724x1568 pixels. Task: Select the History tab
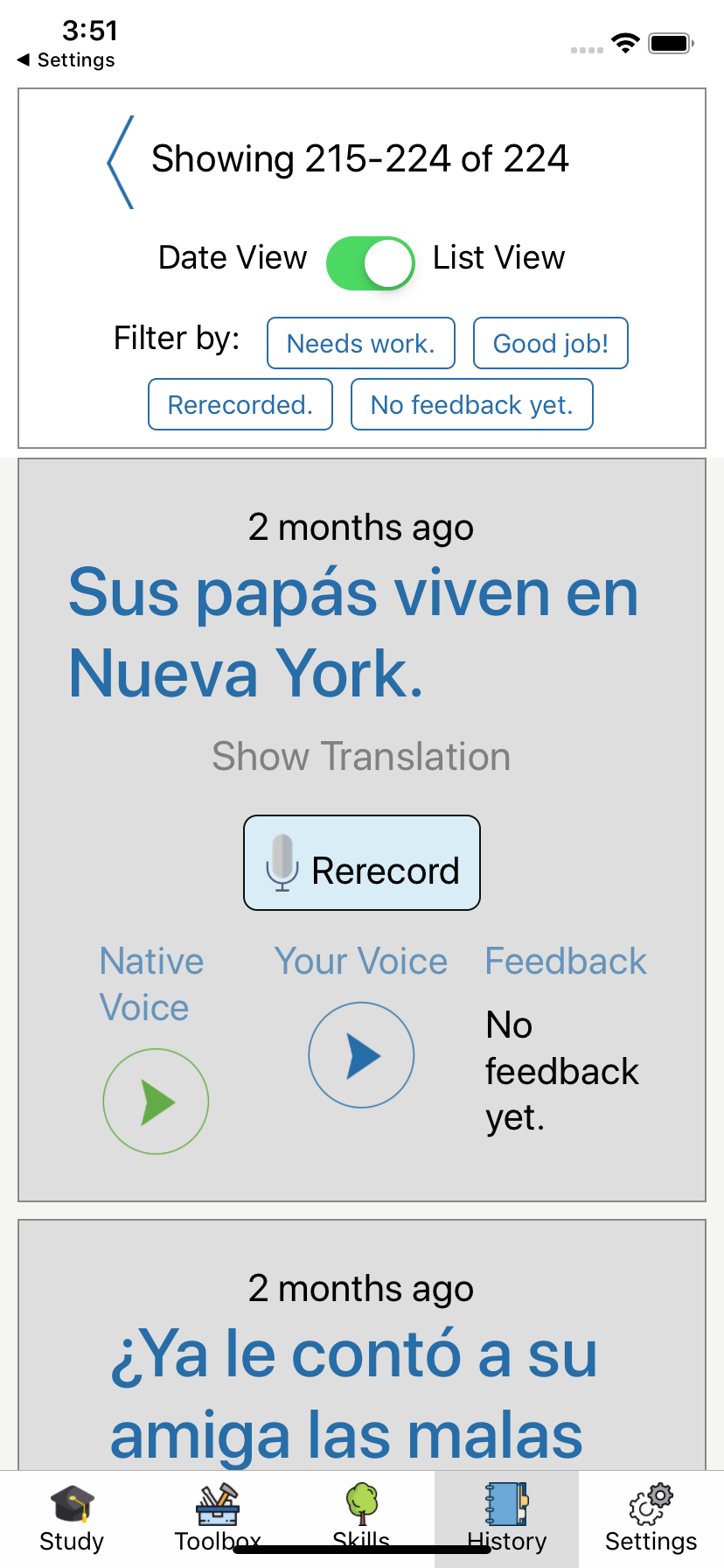[x=506, y=1518]
